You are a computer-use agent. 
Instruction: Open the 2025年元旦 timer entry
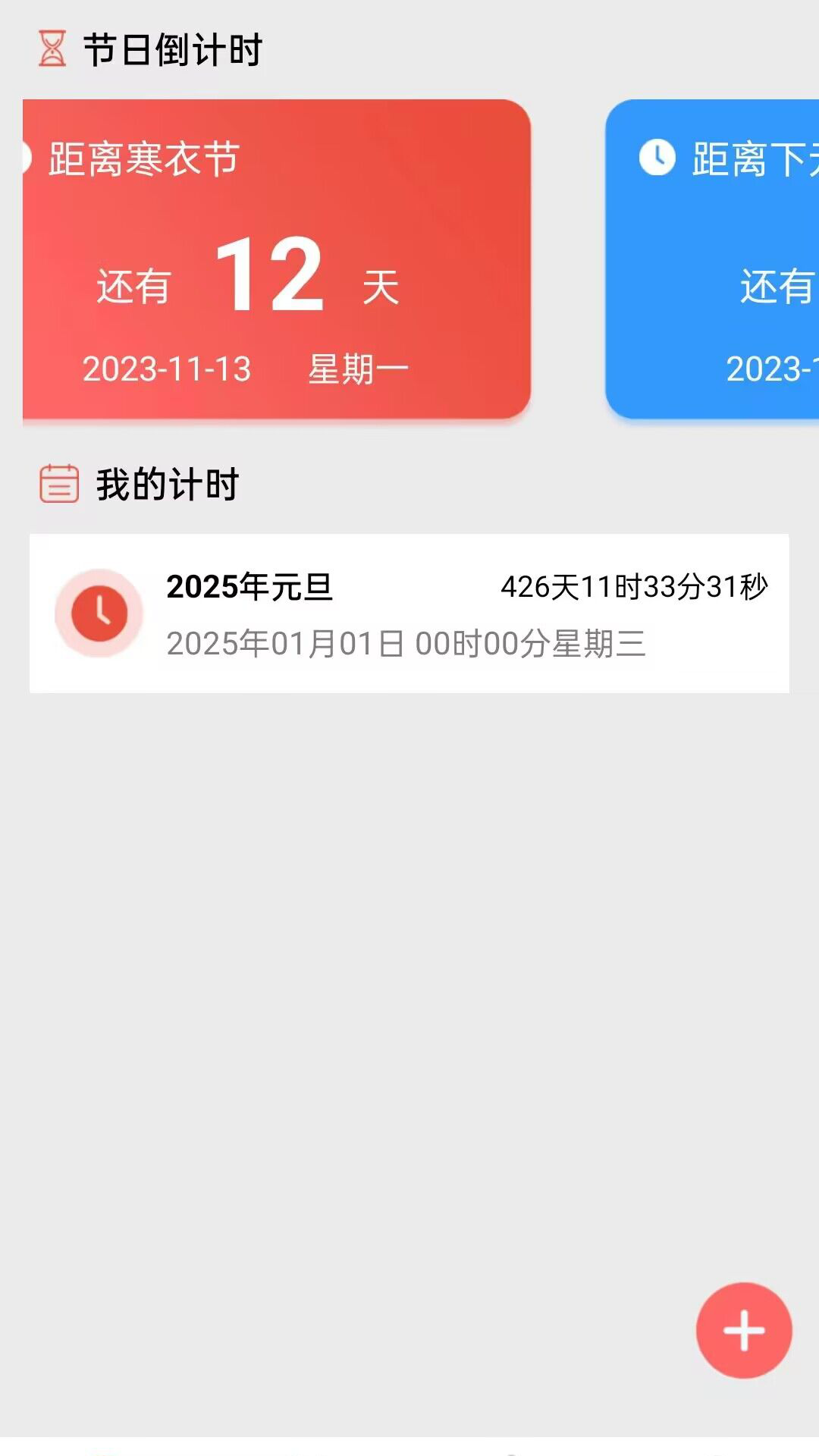(409, 613)
